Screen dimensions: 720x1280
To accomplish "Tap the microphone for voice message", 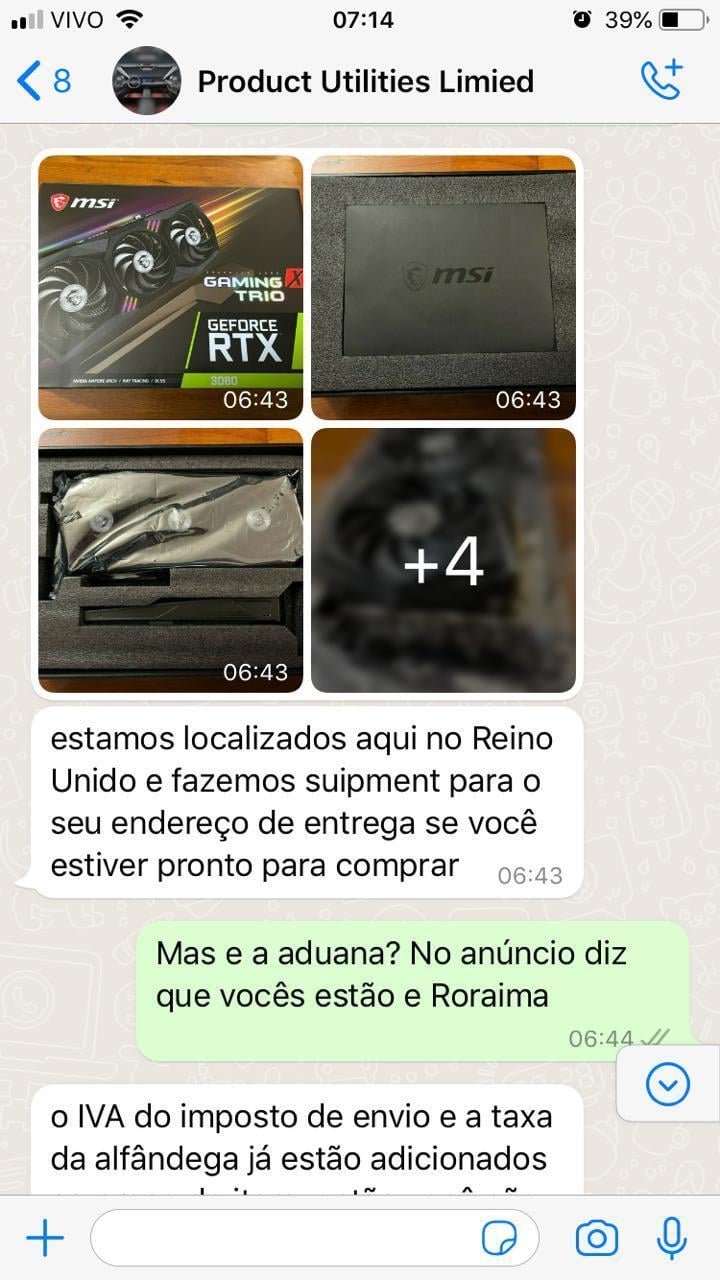I will [672, 1239].
